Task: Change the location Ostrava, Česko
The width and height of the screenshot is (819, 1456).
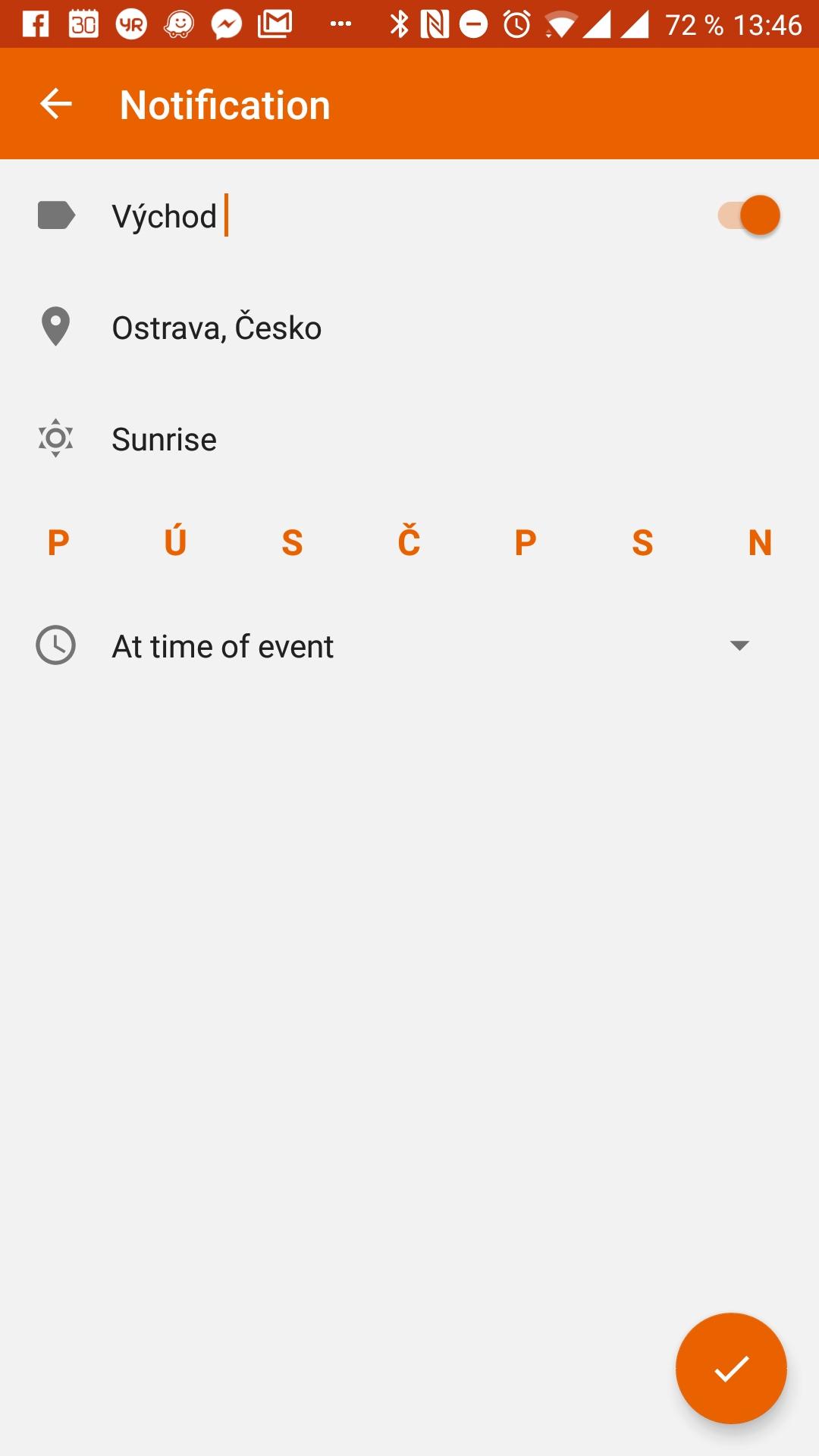Action: pos(409,327)
